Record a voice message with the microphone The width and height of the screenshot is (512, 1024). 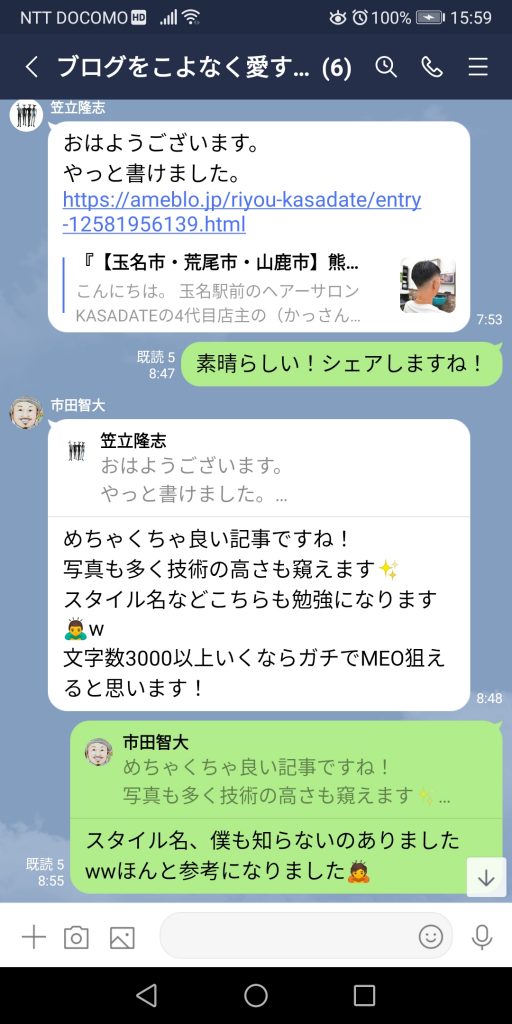482,937
